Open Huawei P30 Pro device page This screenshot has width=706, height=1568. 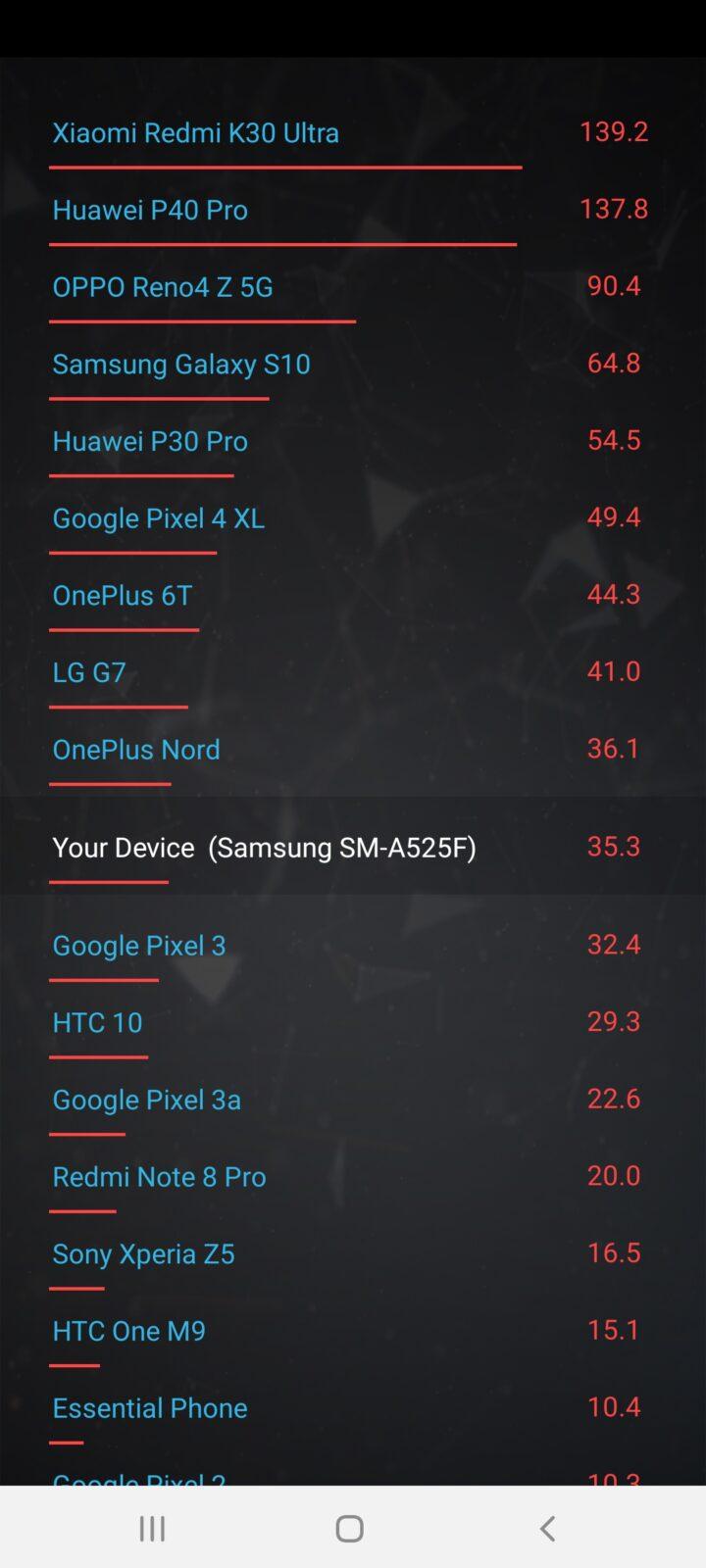tap(150, 441)
